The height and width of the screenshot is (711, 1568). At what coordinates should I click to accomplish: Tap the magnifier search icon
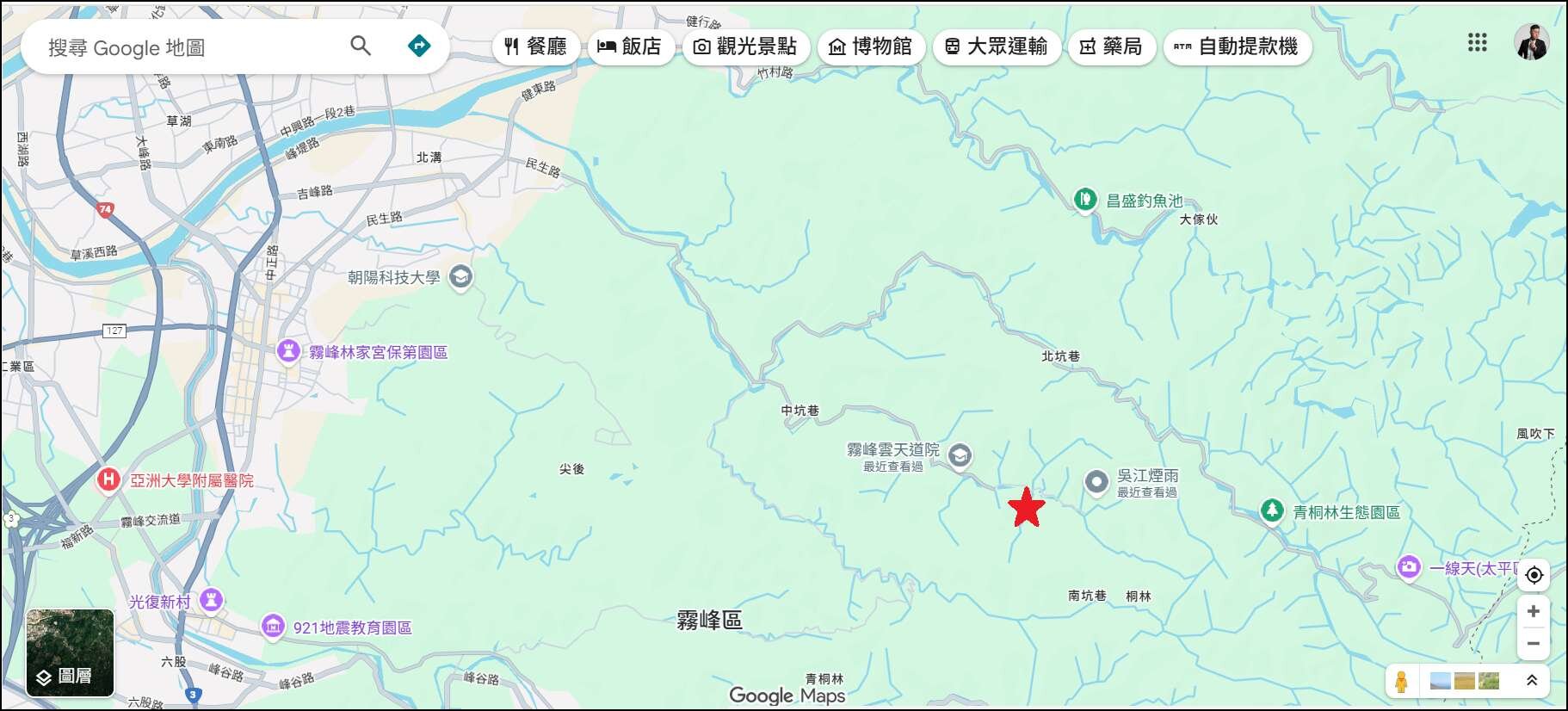pyautogui.click(x=361, y=46)
